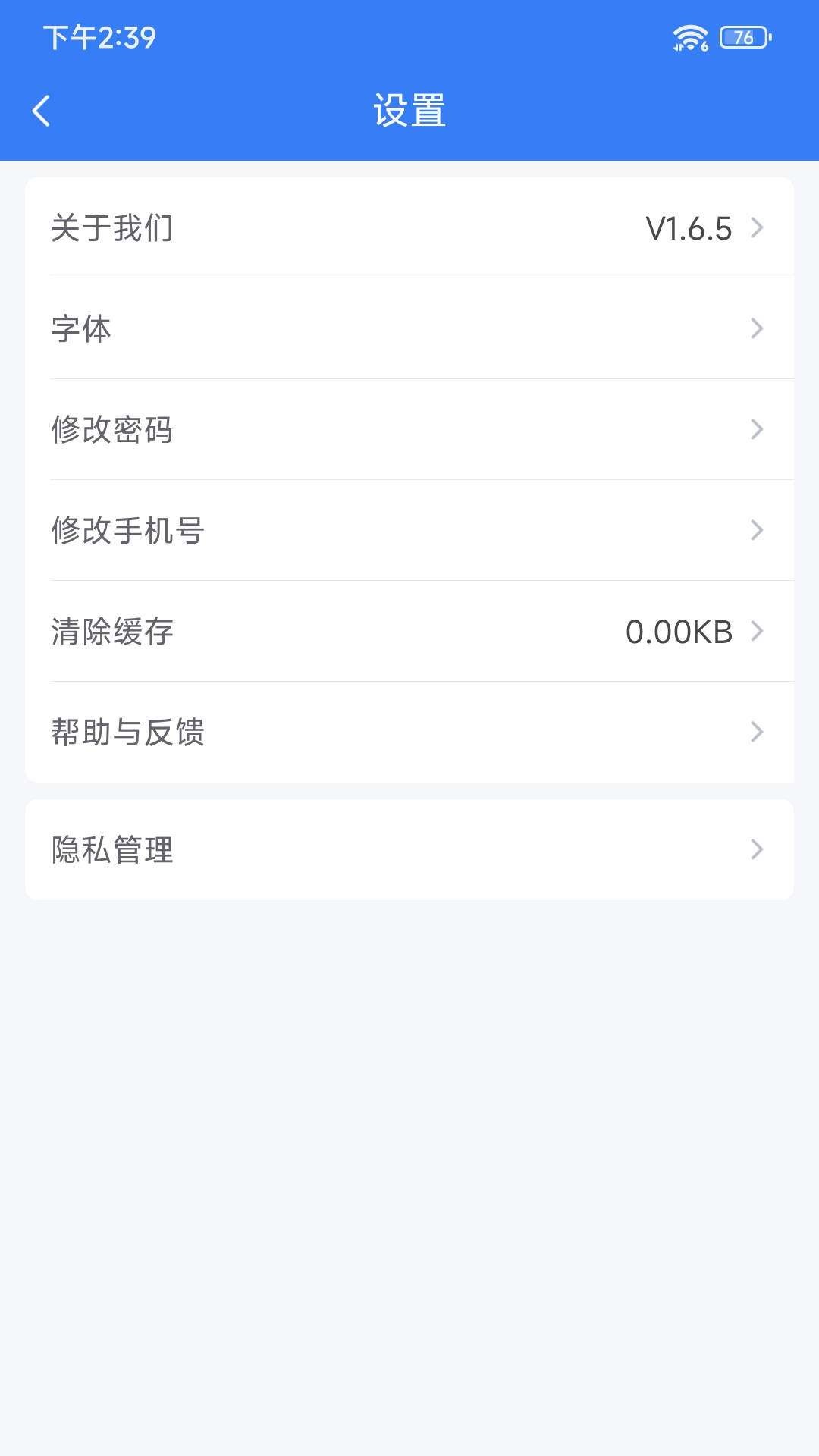Open 帮助与反馈 help and feedback
The width and height of the screenshot is (819, 1456).
click(129, 731)
